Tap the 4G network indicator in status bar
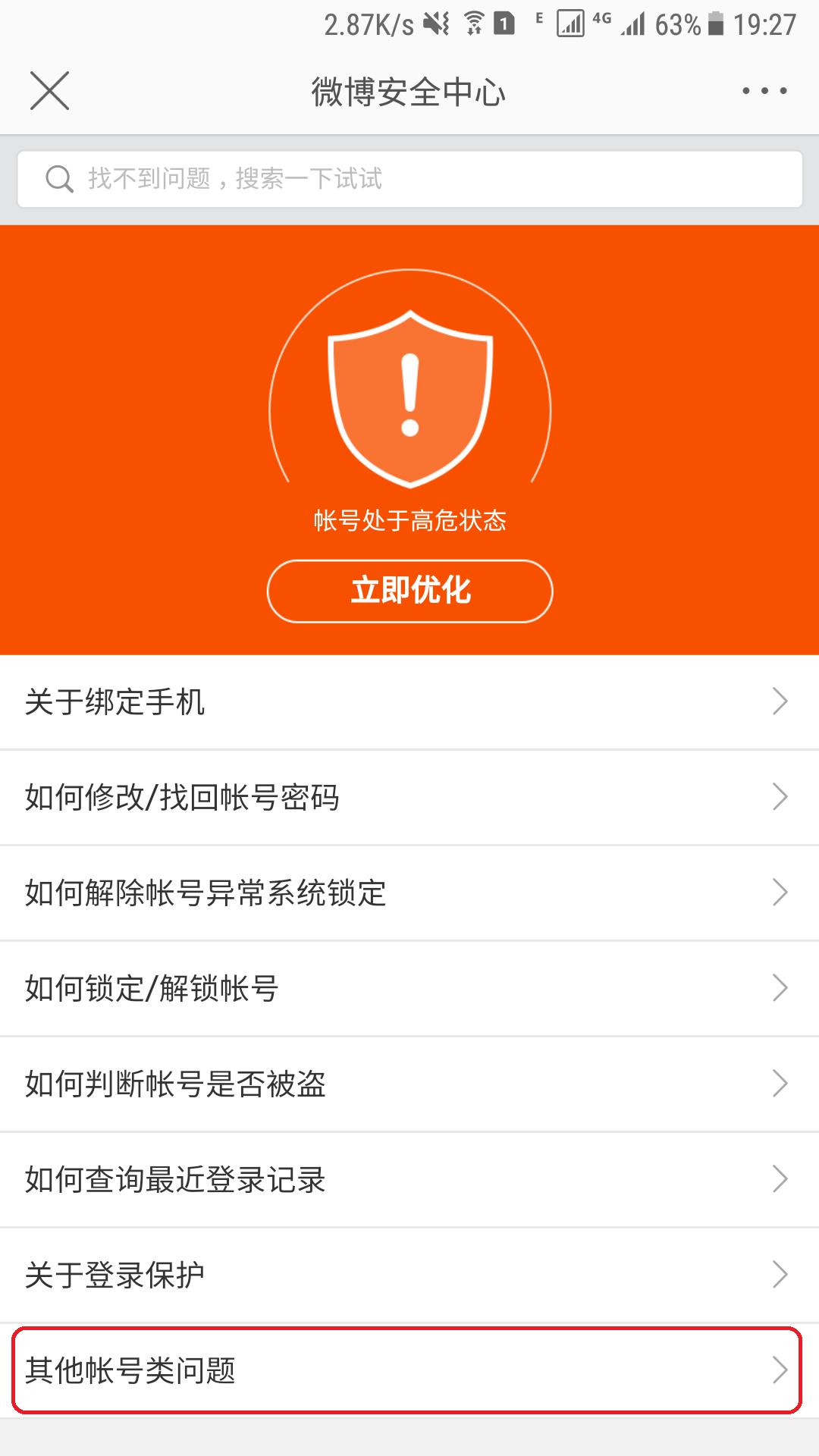 tap(601, 23)
